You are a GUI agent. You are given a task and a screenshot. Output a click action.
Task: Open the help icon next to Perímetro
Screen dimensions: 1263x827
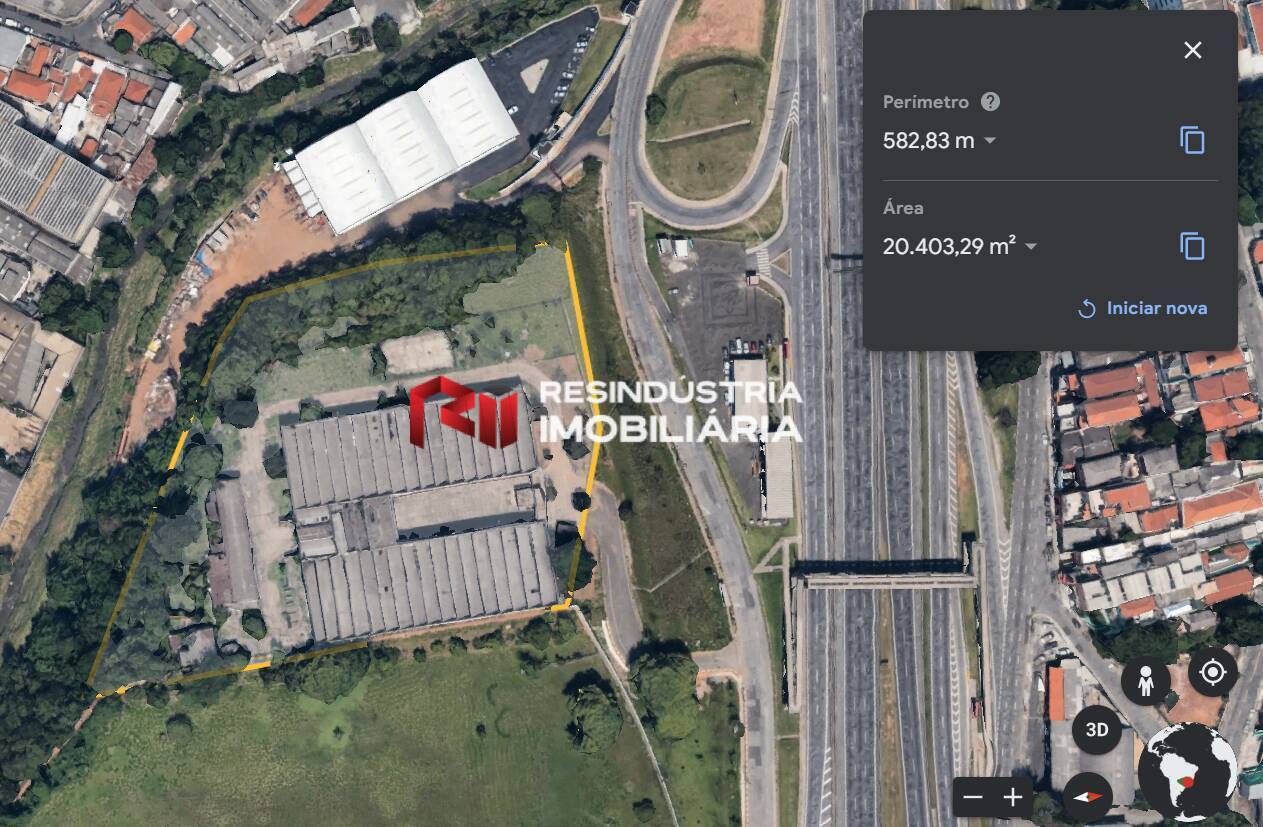point(990,102)
